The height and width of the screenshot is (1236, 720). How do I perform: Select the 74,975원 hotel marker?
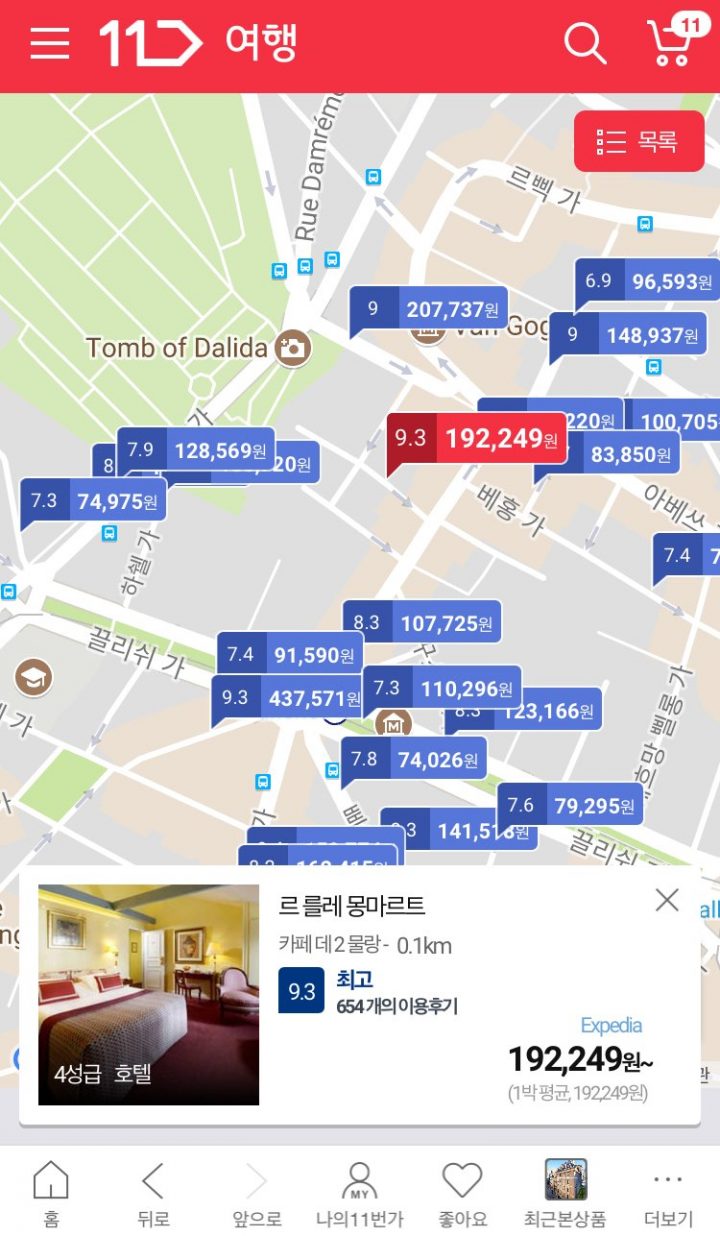pyautogui.click(x=95, y=502)
